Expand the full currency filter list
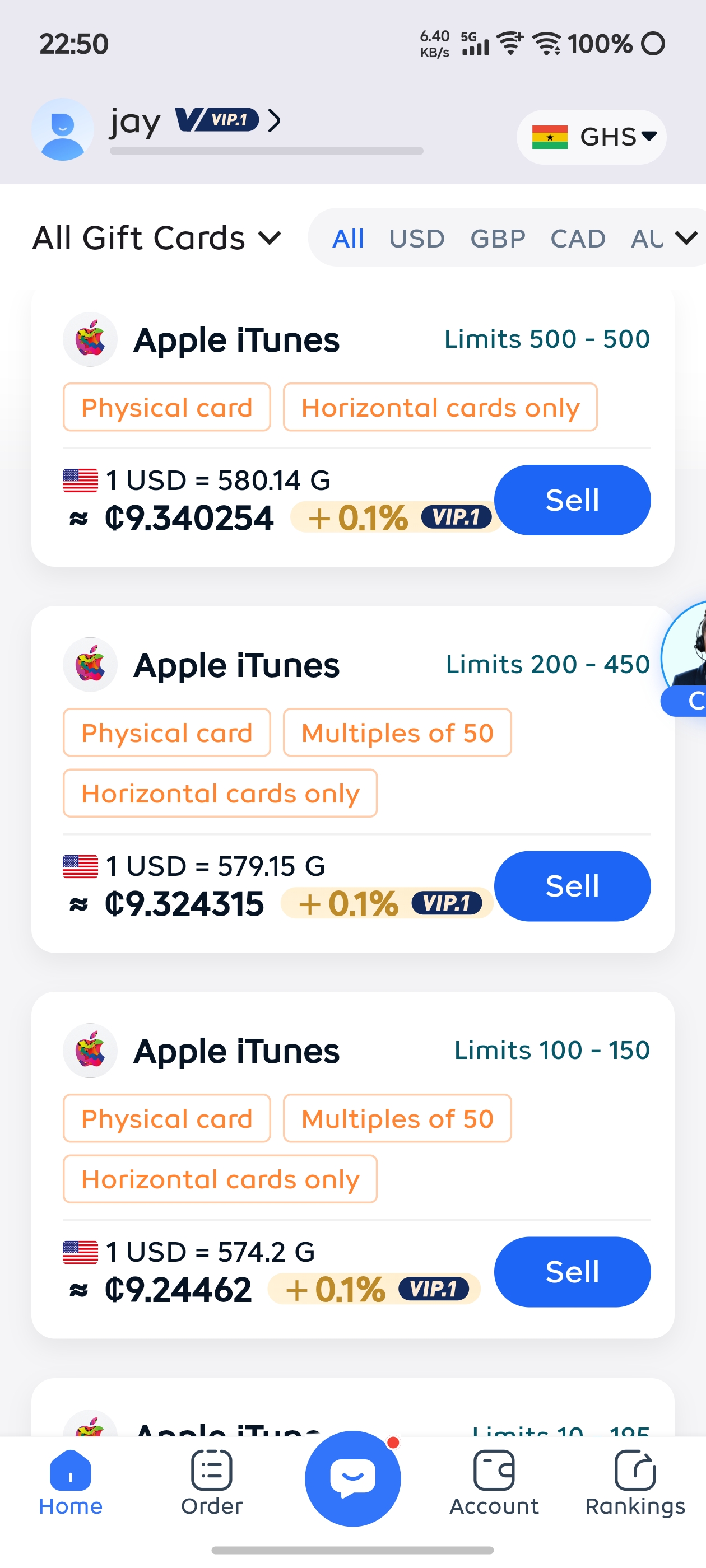This screenshot has height=1568, width=706. tap(686, 238)
